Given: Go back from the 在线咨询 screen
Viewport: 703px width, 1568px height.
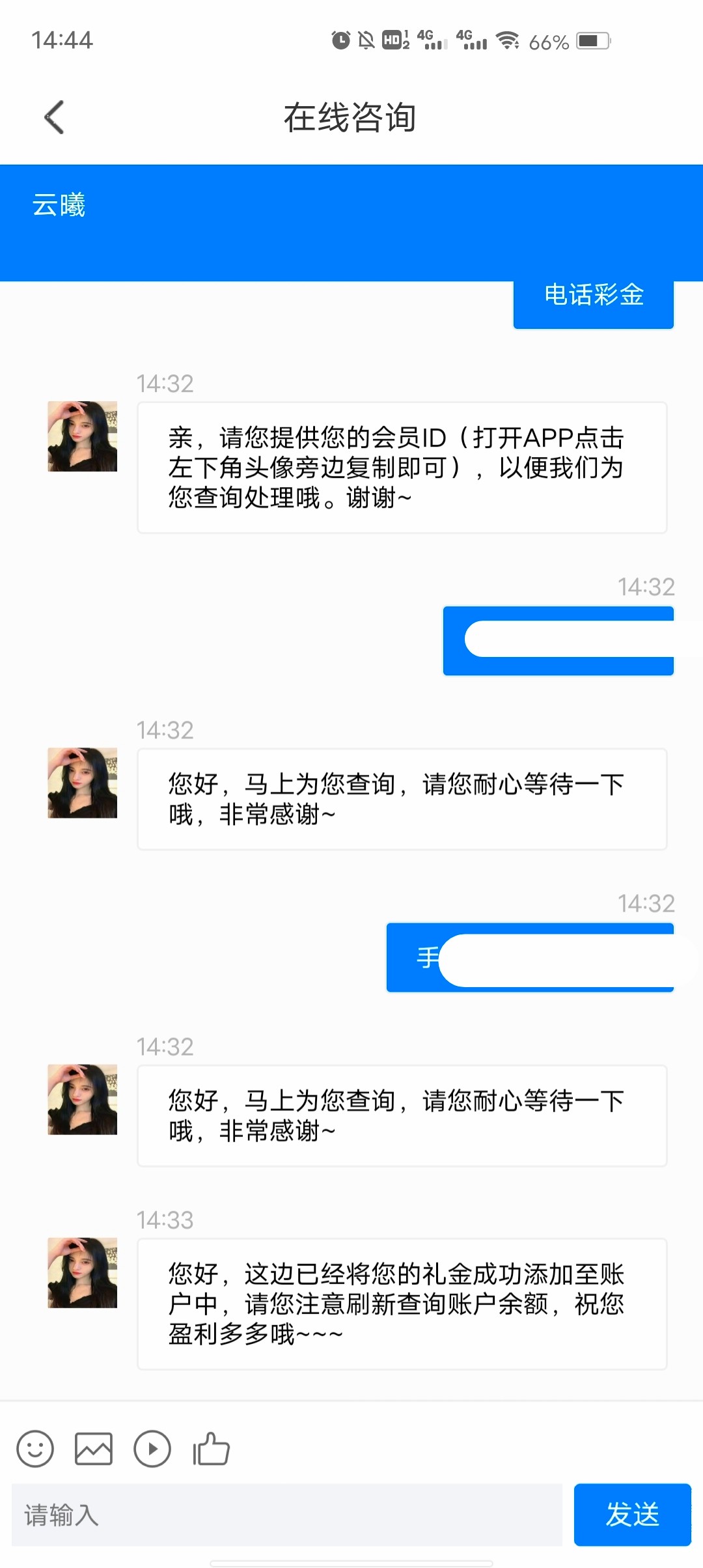Looking at the screenshot, I should pyautogui.click(x=55, y=117).
